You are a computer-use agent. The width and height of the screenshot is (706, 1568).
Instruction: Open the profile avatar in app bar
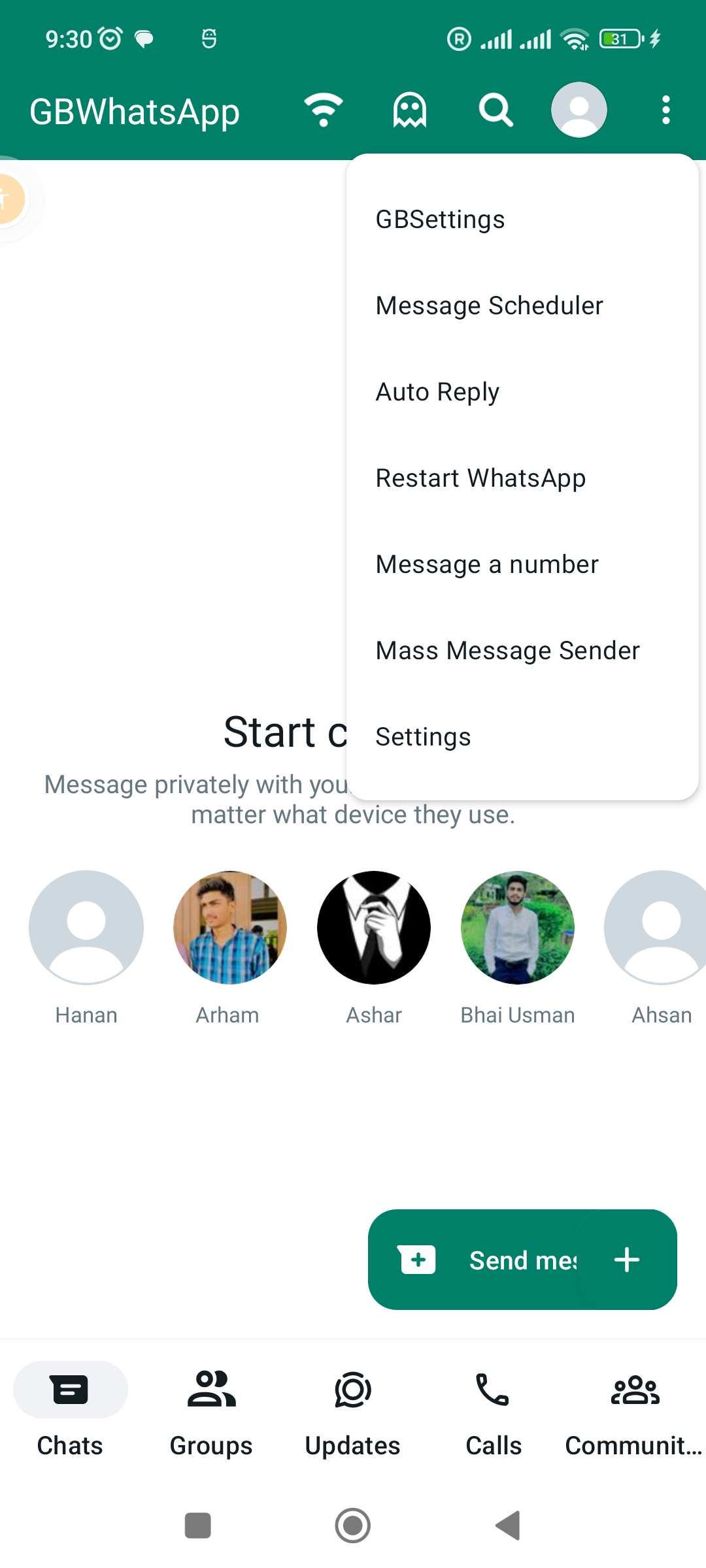579,110
